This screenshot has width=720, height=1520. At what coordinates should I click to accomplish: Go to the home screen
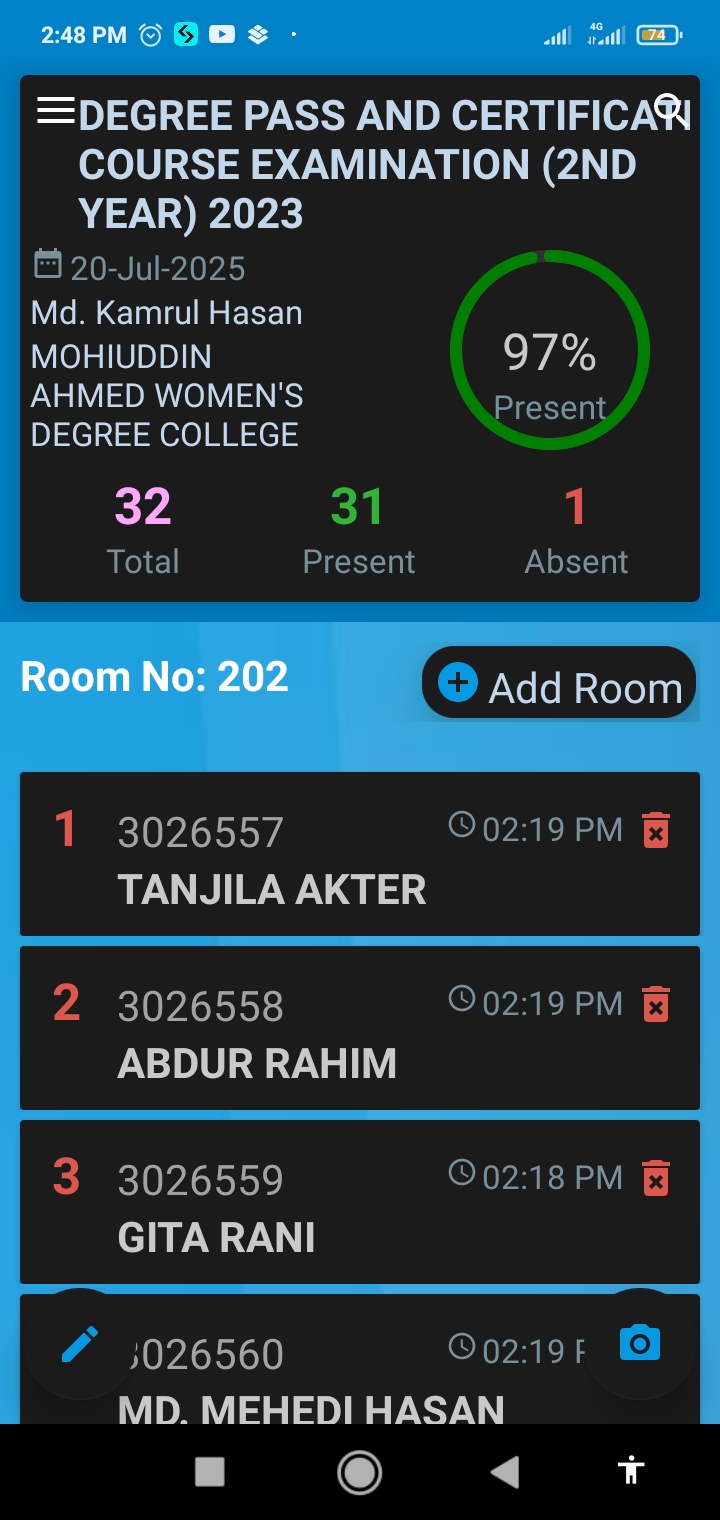[x=359, y=1471]
